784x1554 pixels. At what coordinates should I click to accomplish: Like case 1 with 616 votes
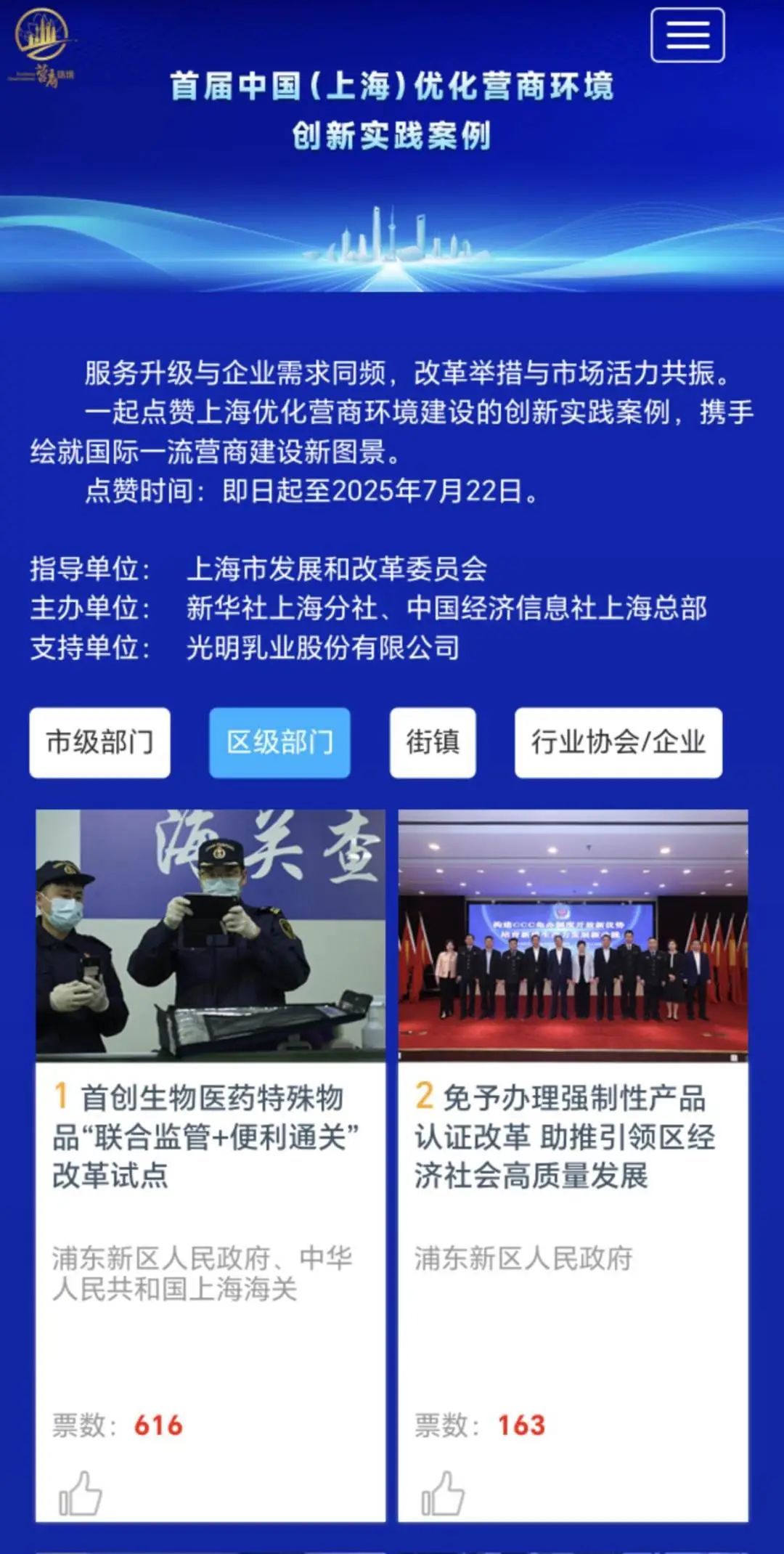coord(80,1494)
